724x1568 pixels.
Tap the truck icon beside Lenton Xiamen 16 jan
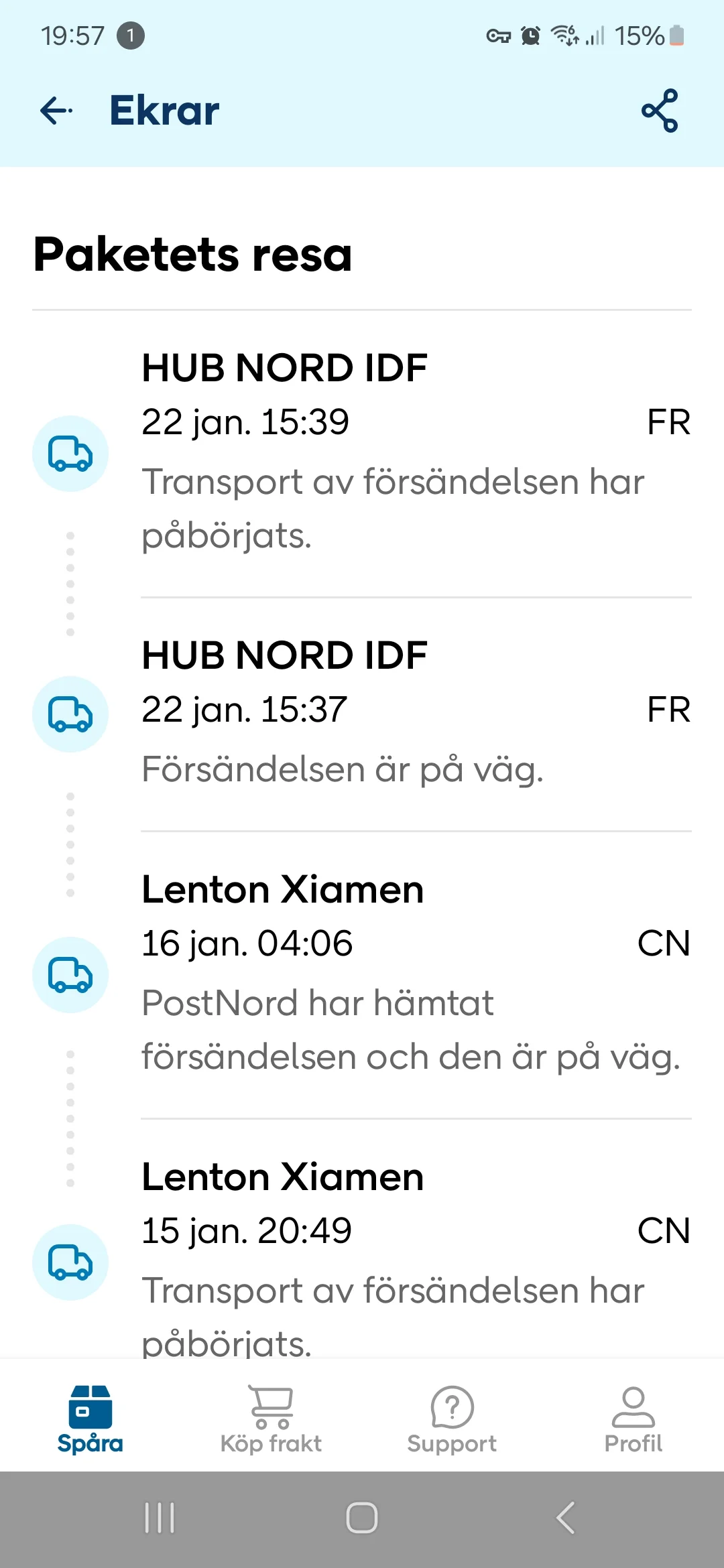70,975
